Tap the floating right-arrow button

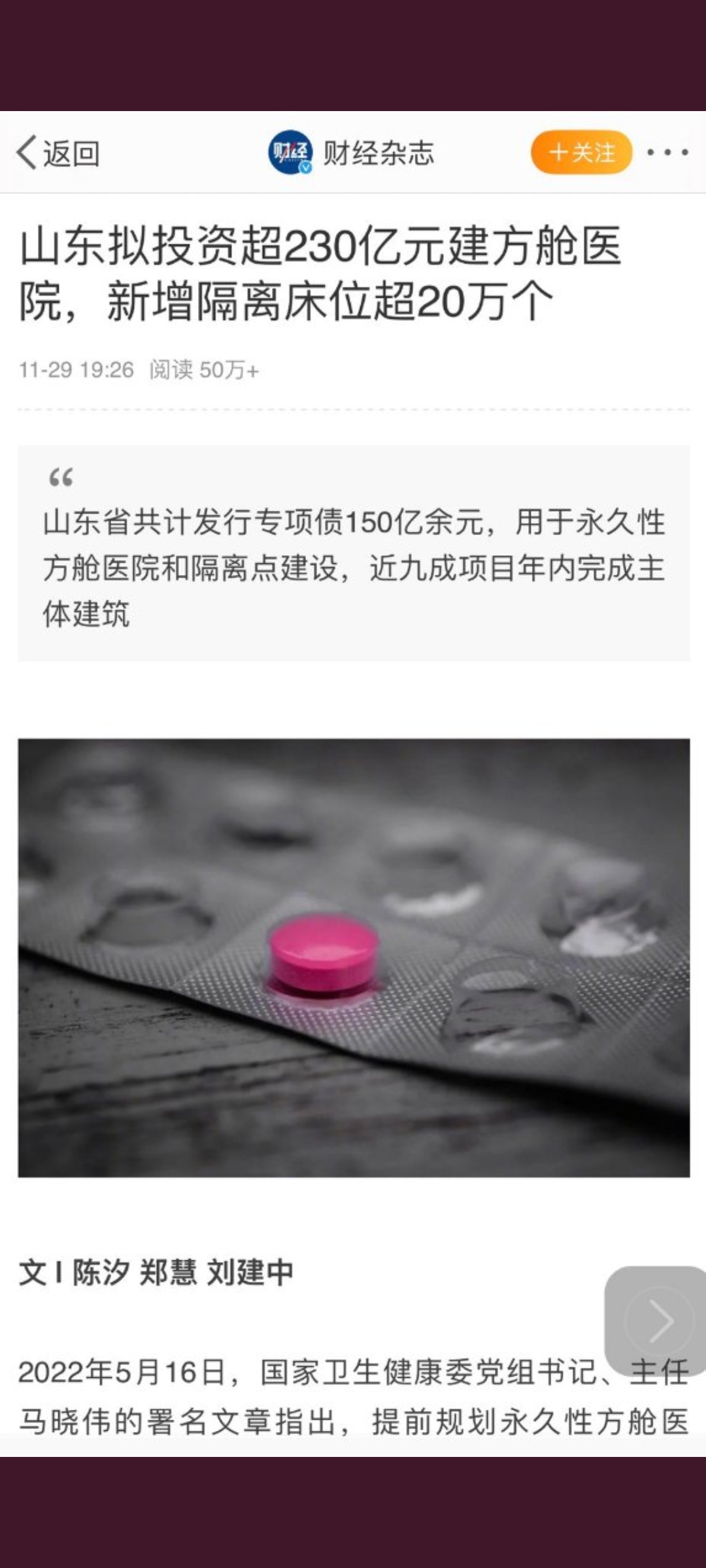coord(656,1320)
